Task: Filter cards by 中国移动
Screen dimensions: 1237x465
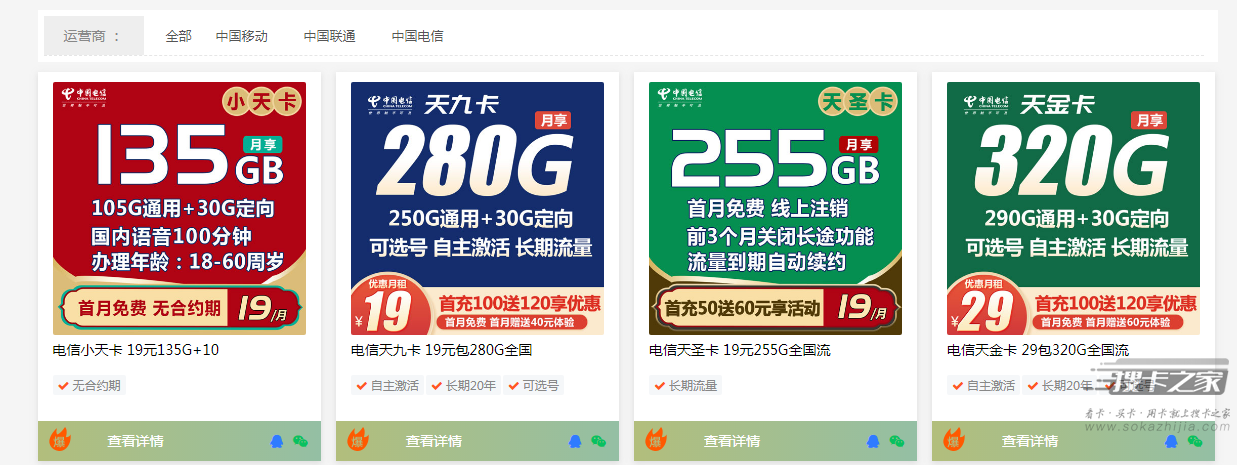Action: pos(242,36)
